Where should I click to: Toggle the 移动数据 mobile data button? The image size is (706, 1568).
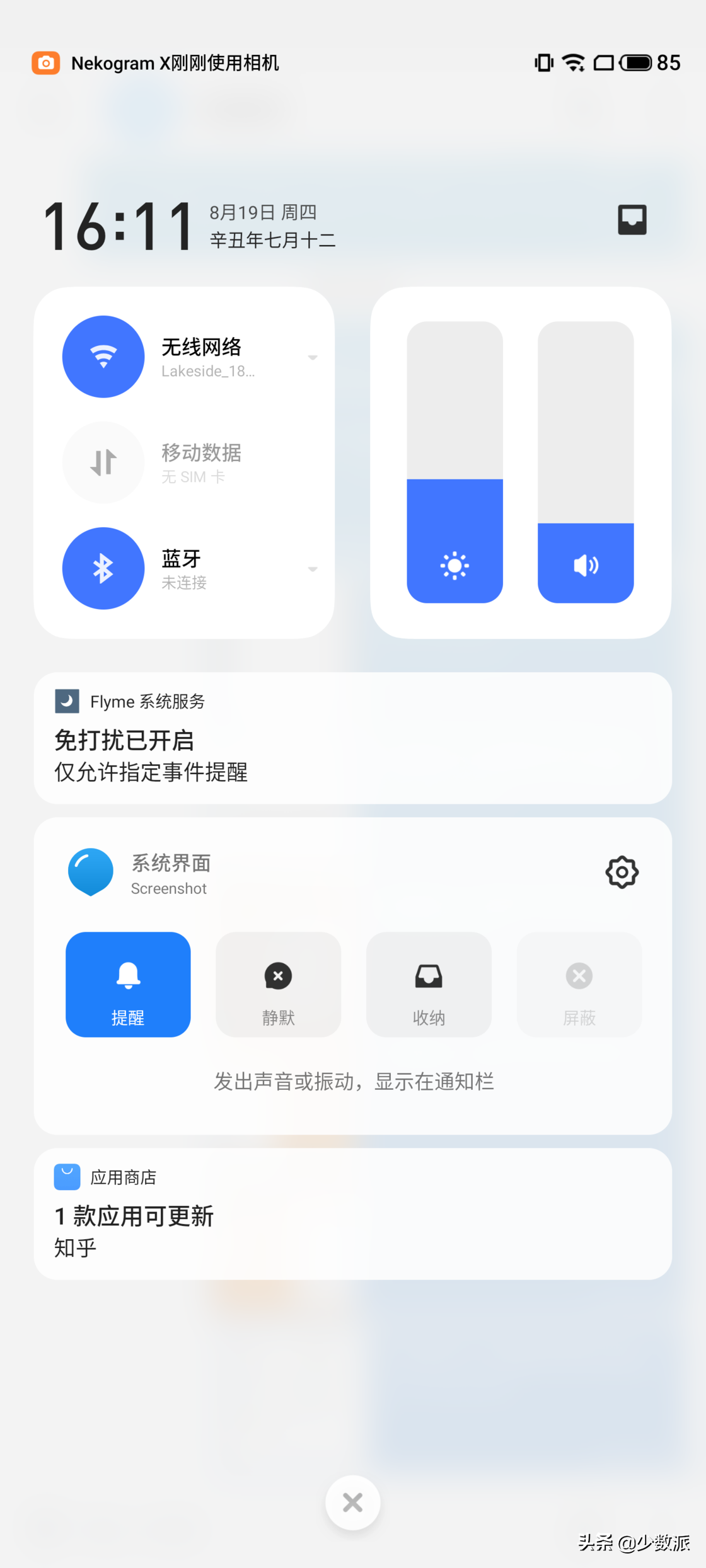click(103, 462)
